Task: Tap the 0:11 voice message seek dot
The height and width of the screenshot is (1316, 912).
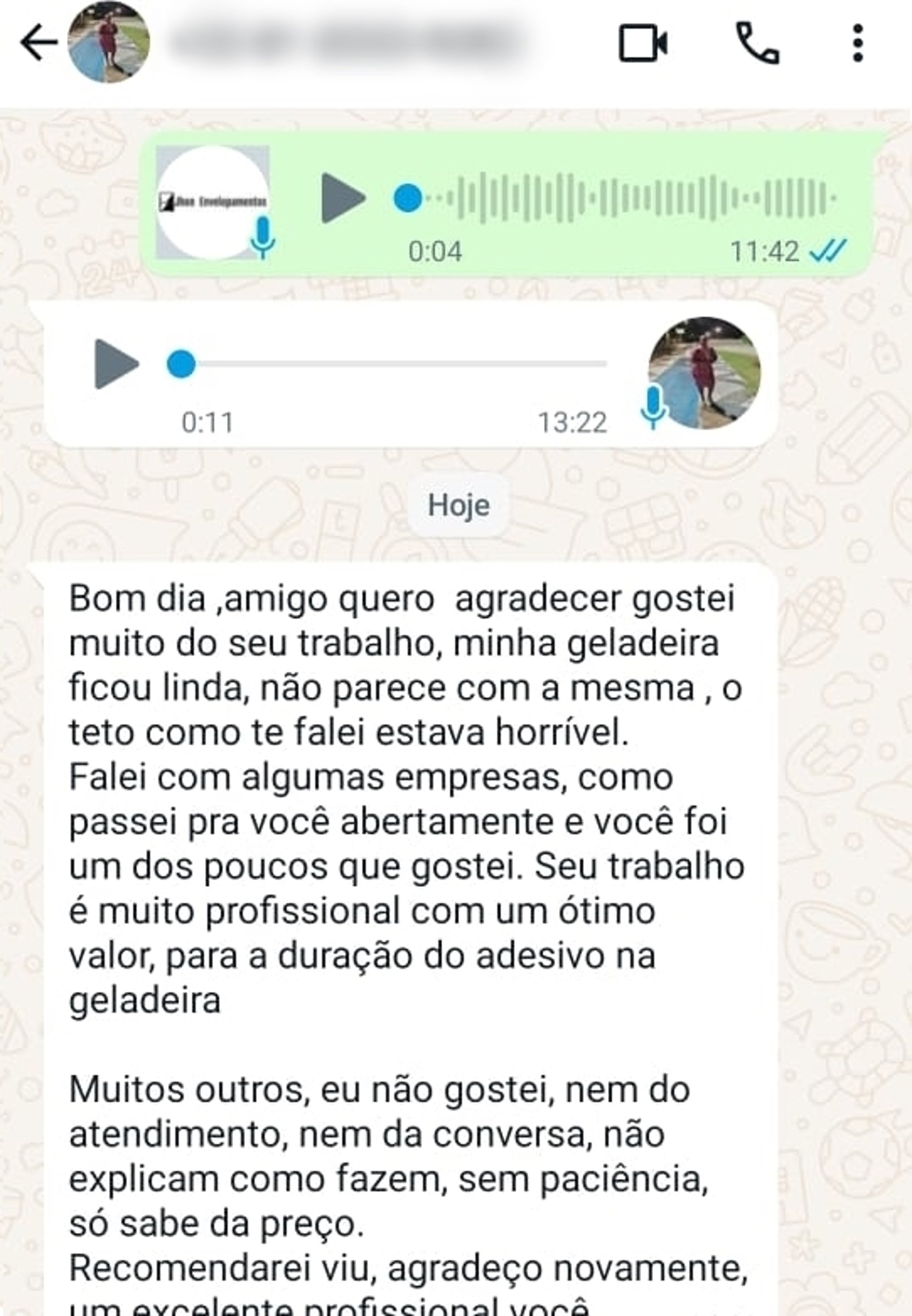Action: [181, 364]
